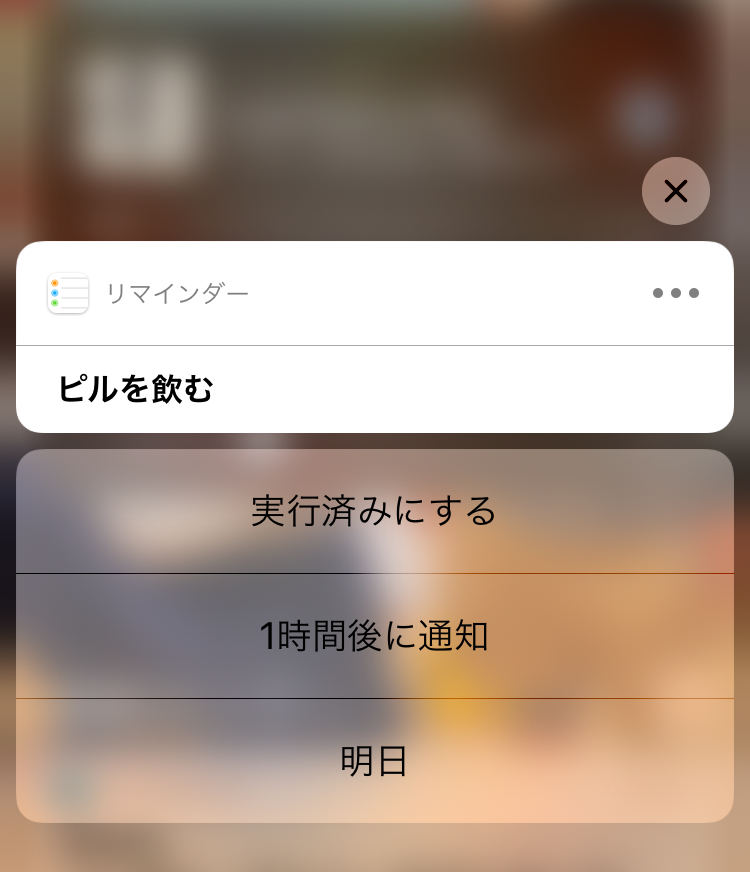Choose 1時間後に通知 to snooze one hour
This screenshot has height=872, width=750.
pyautogui.click(x=374, y=636)
